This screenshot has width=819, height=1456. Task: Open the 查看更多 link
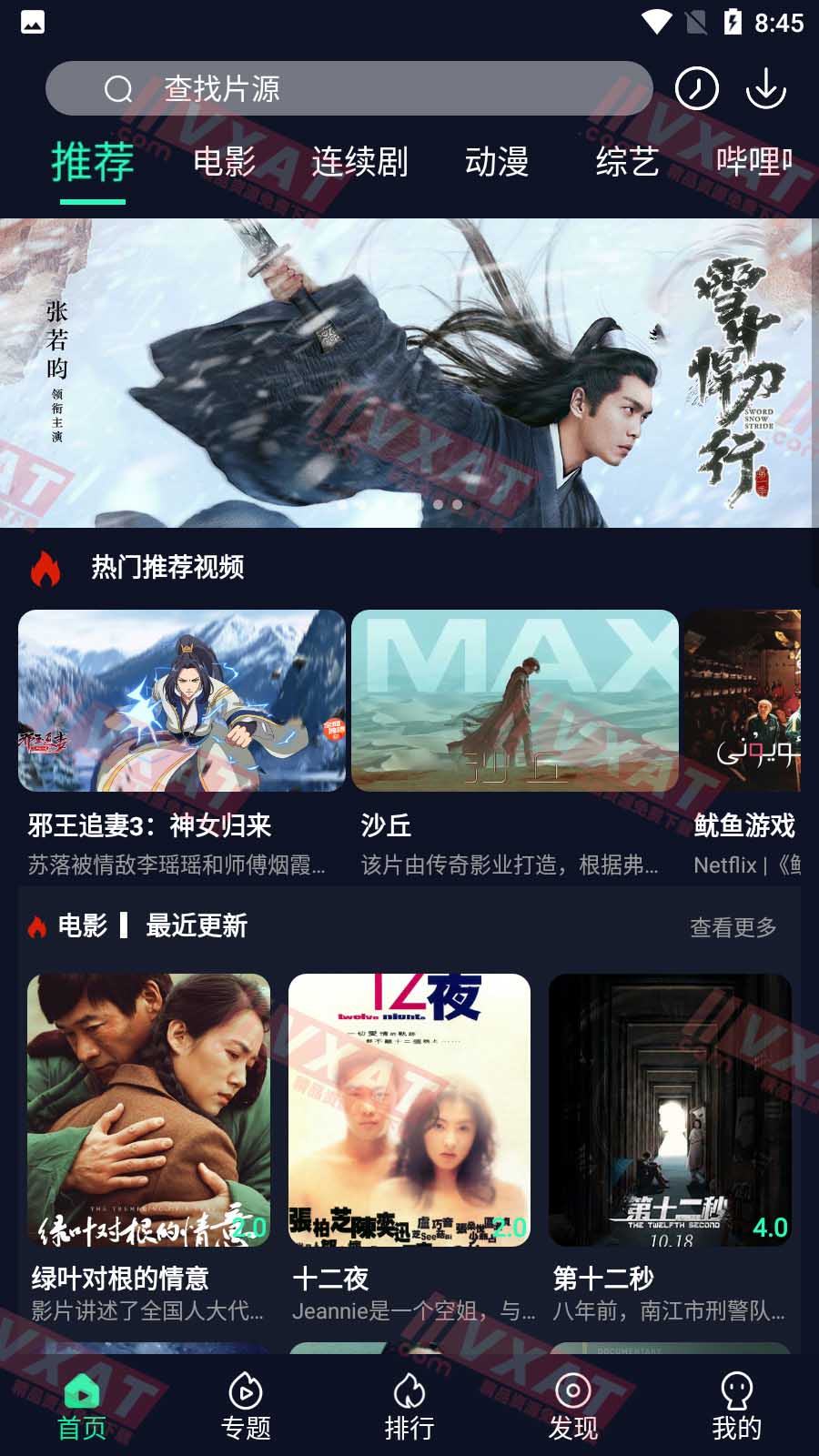pos(733,927)
